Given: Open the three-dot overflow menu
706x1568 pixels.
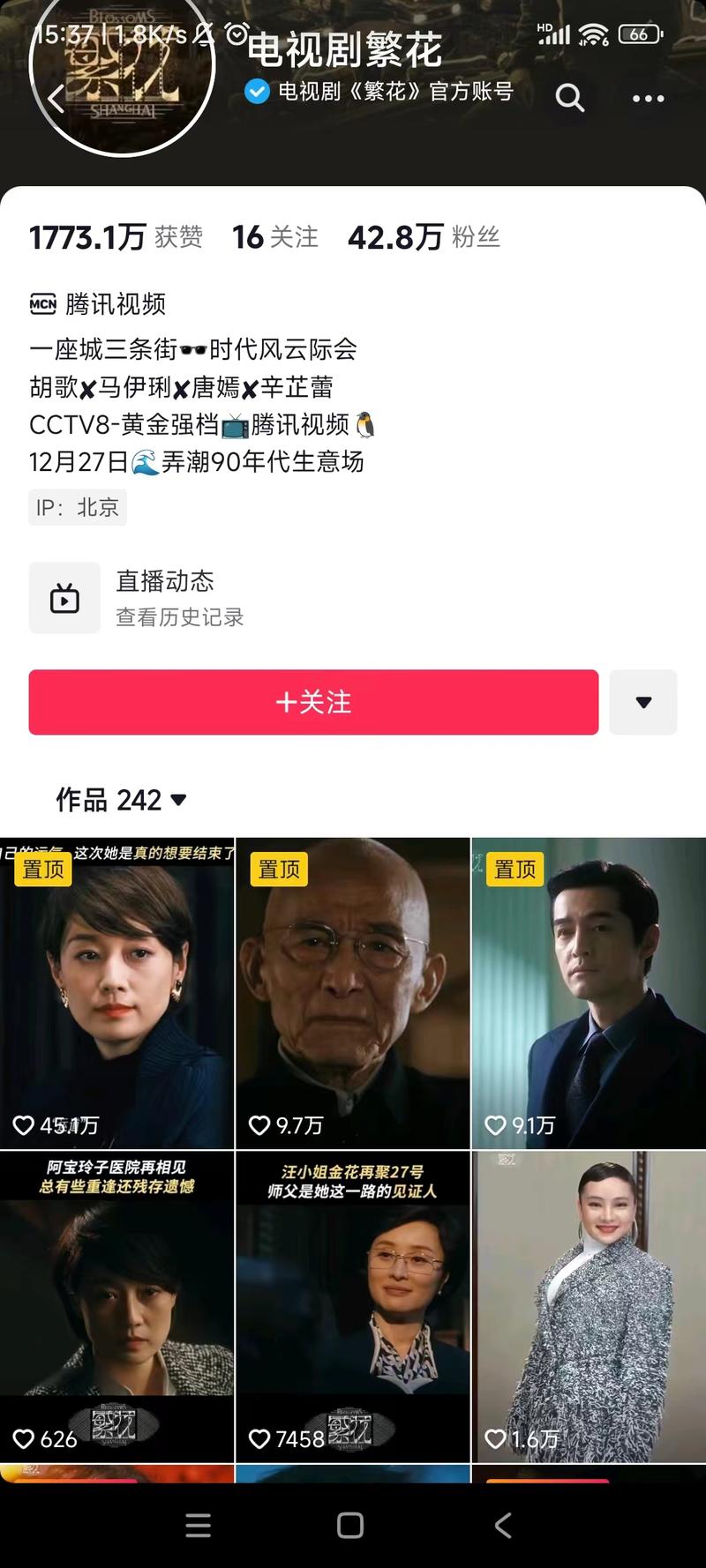Looking at the screenshot, I should pyautogui.click(x=648, y=99).
